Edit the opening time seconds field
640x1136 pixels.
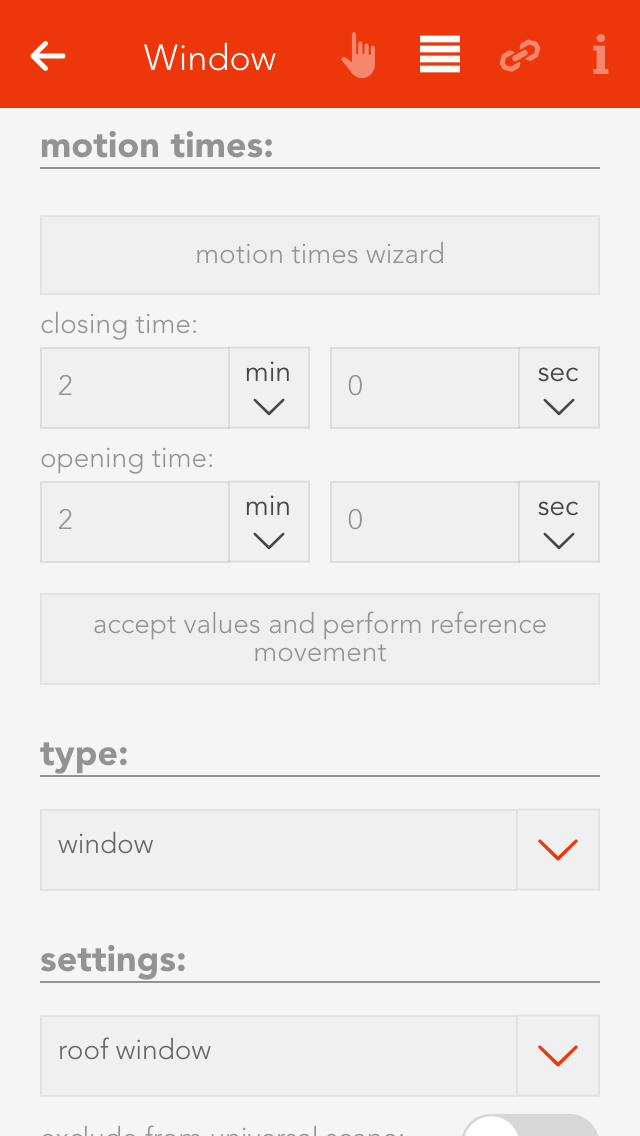(425, 521)
